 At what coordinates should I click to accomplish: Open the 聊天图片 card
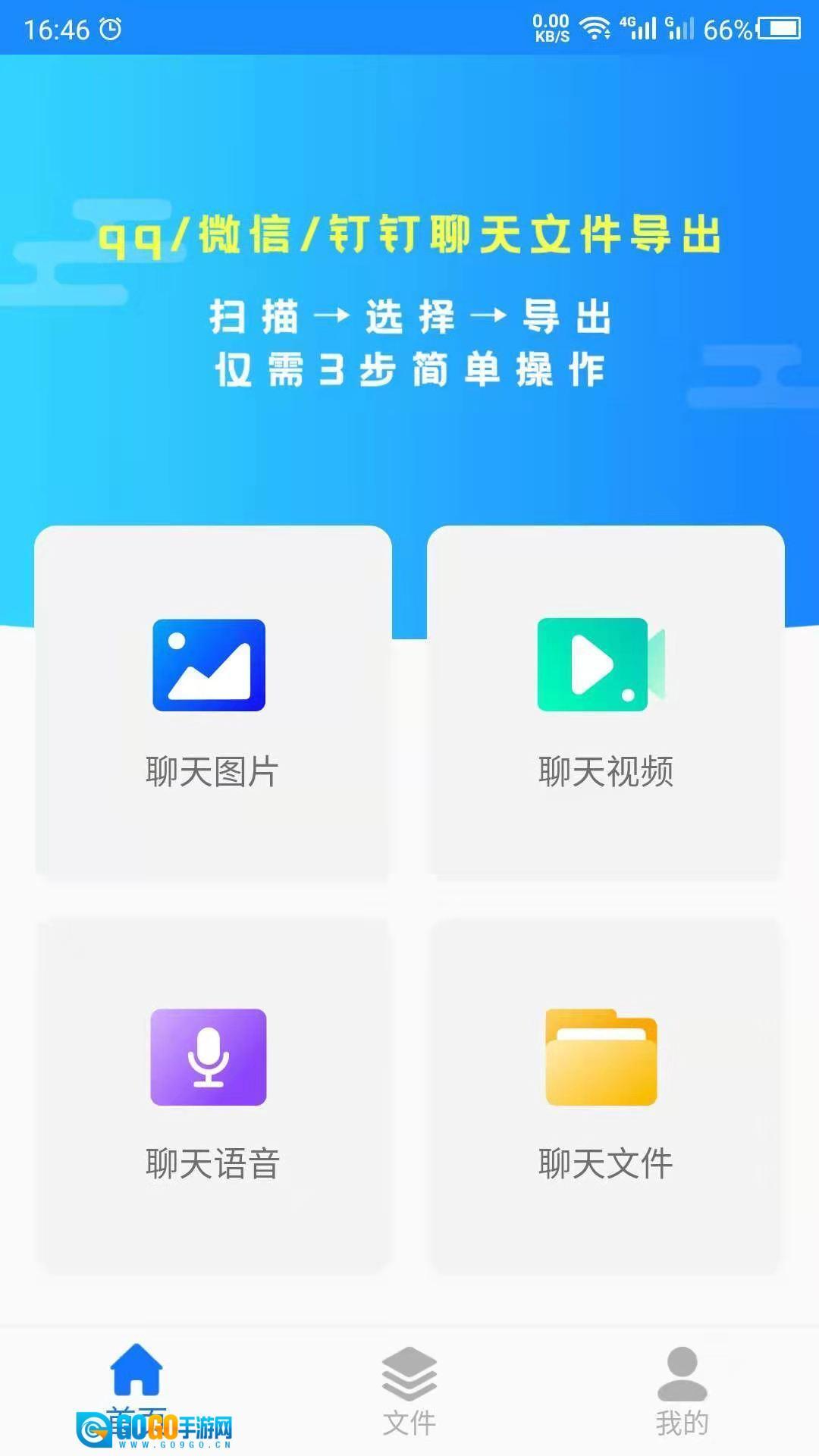[x=212, y=702]
